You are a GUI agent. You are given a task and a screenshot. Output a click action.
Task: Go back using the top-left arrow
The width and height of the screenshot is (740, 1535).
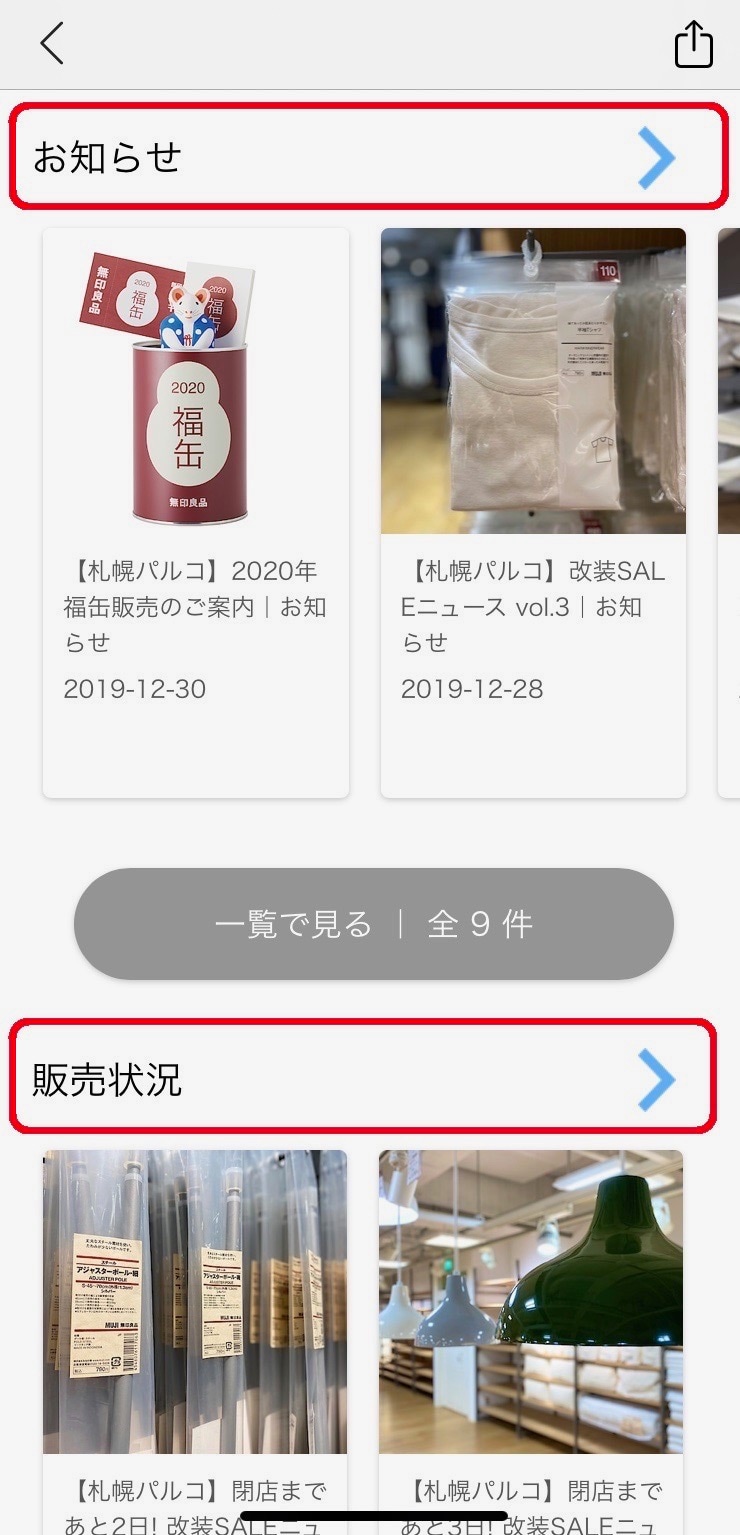pyautogui.click(x=52, y=44)
